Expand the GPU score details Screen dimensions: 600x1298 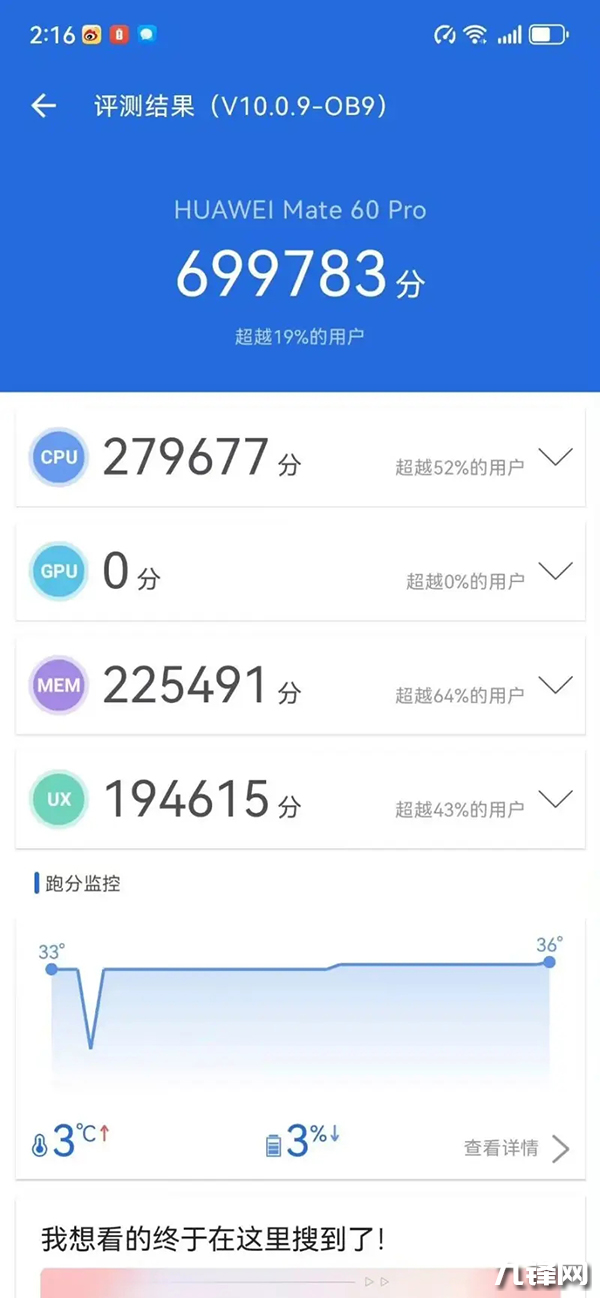tap(555, 572)
